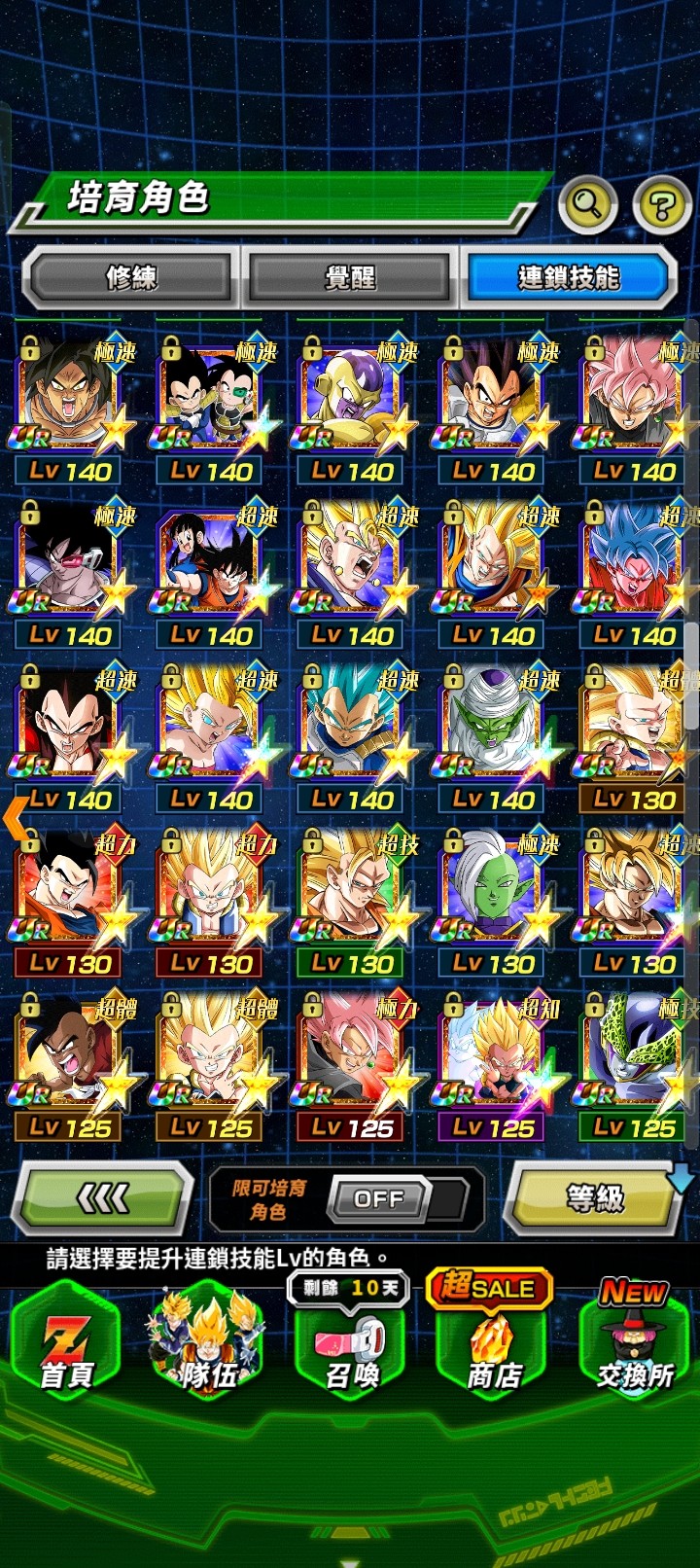Open the 等級 sort dropdown
The height and width of the screenshot is (1568, 700).
pos(595,1199)
